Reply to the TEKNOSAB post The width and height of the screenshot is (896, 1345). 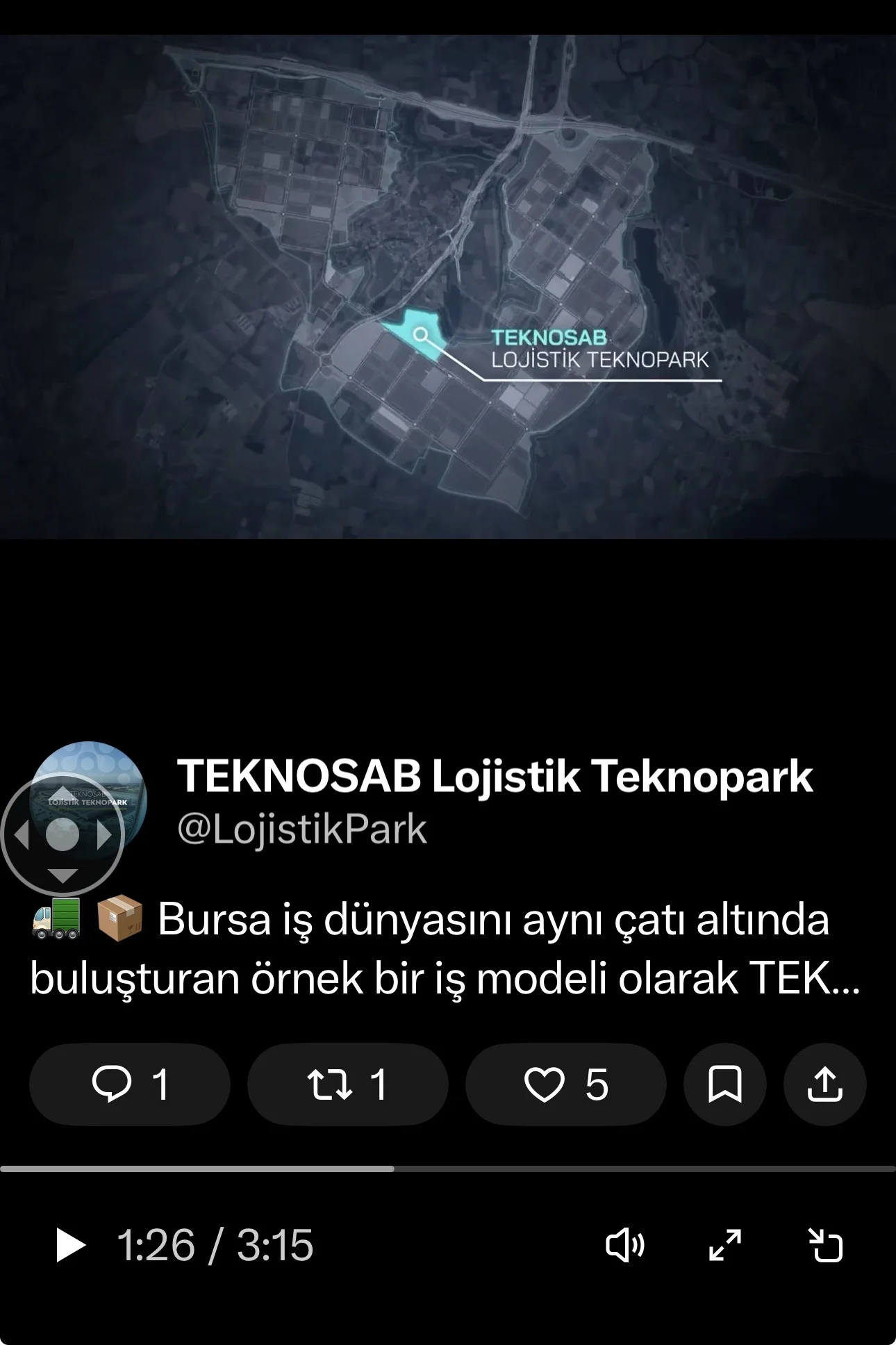coord(129,1084)
